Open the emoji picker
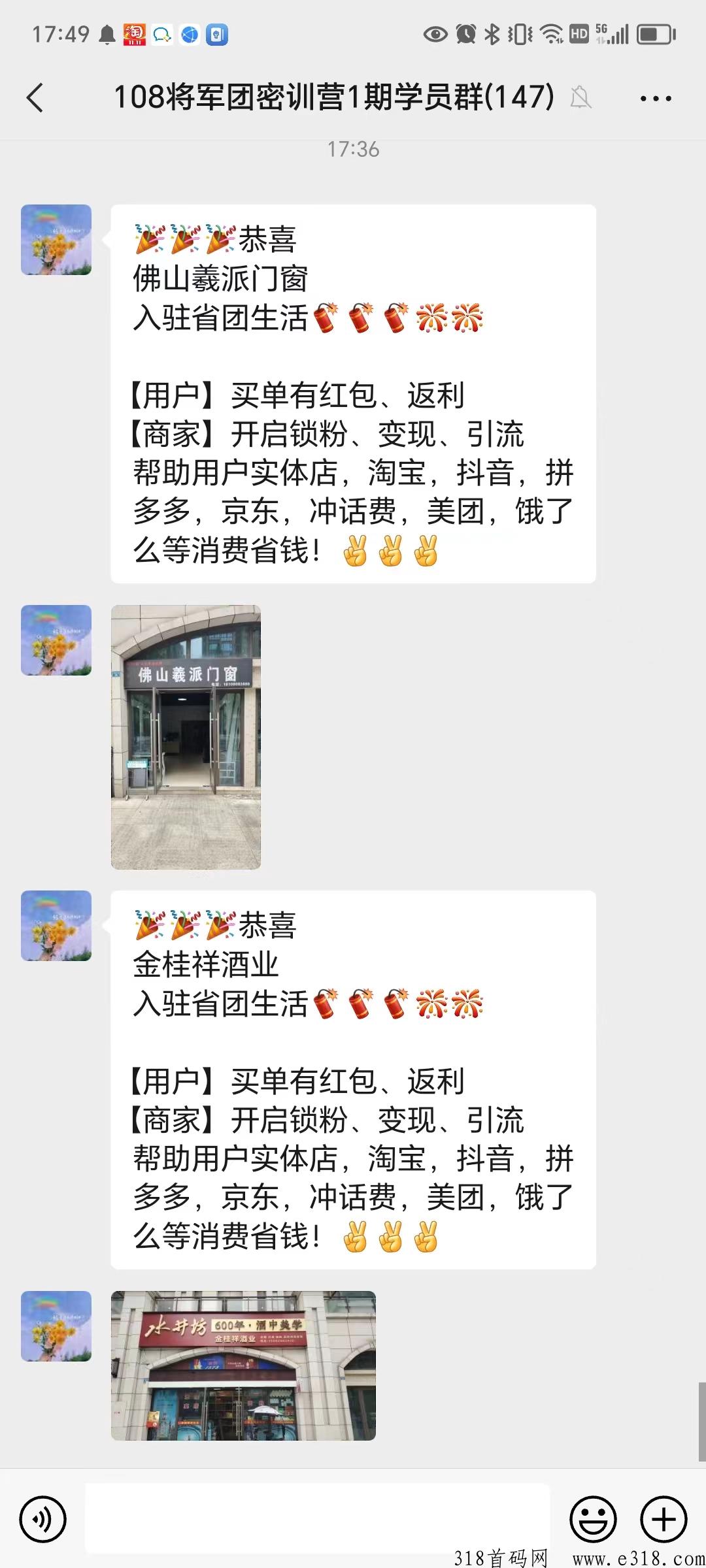The height and width of the screenshot is (1568, 706). (x=593, y=1520)
